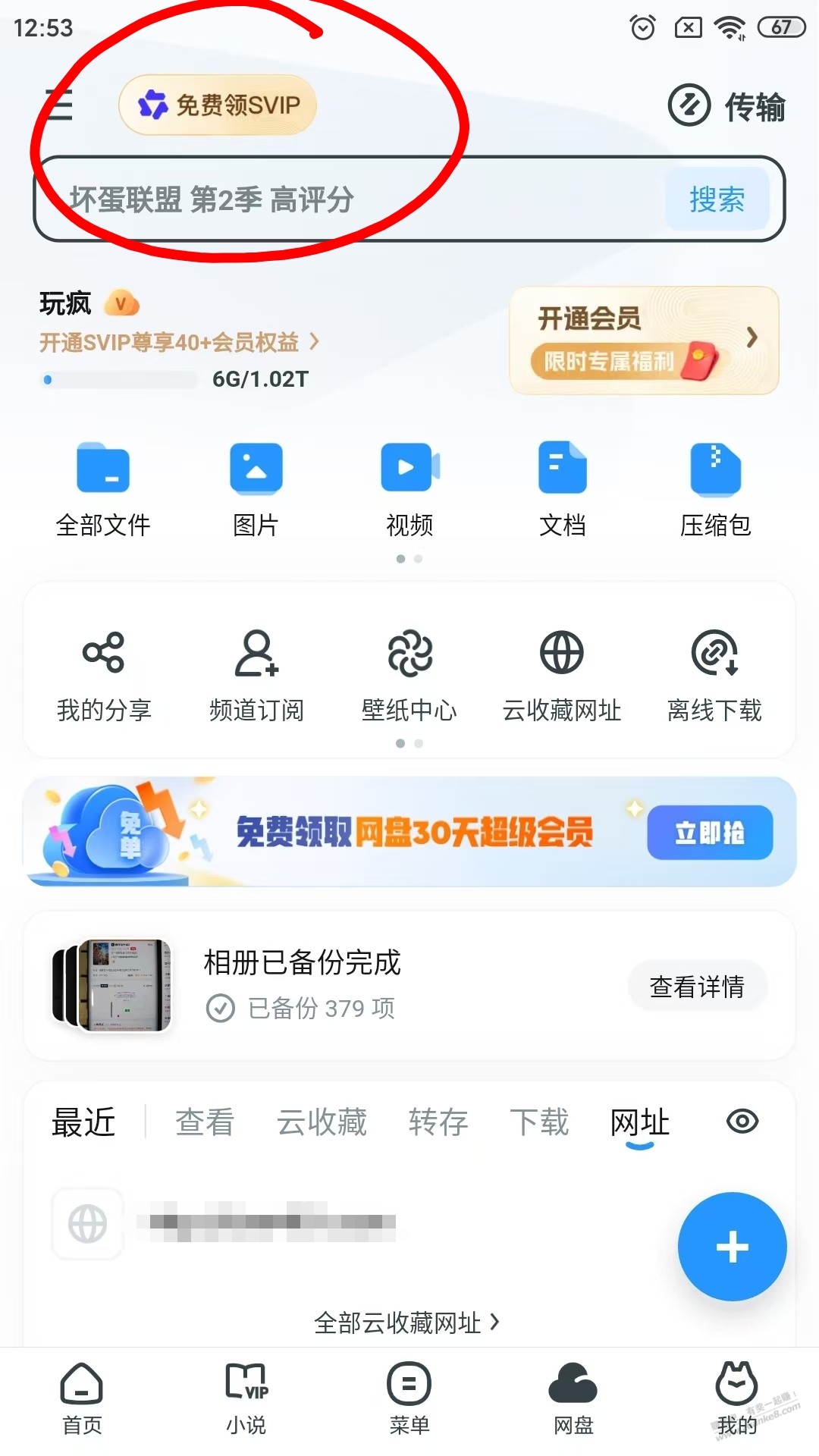Open the 开通会员 membership card
Viewport: 819px width, 1456px height.
tap(644, 340)
